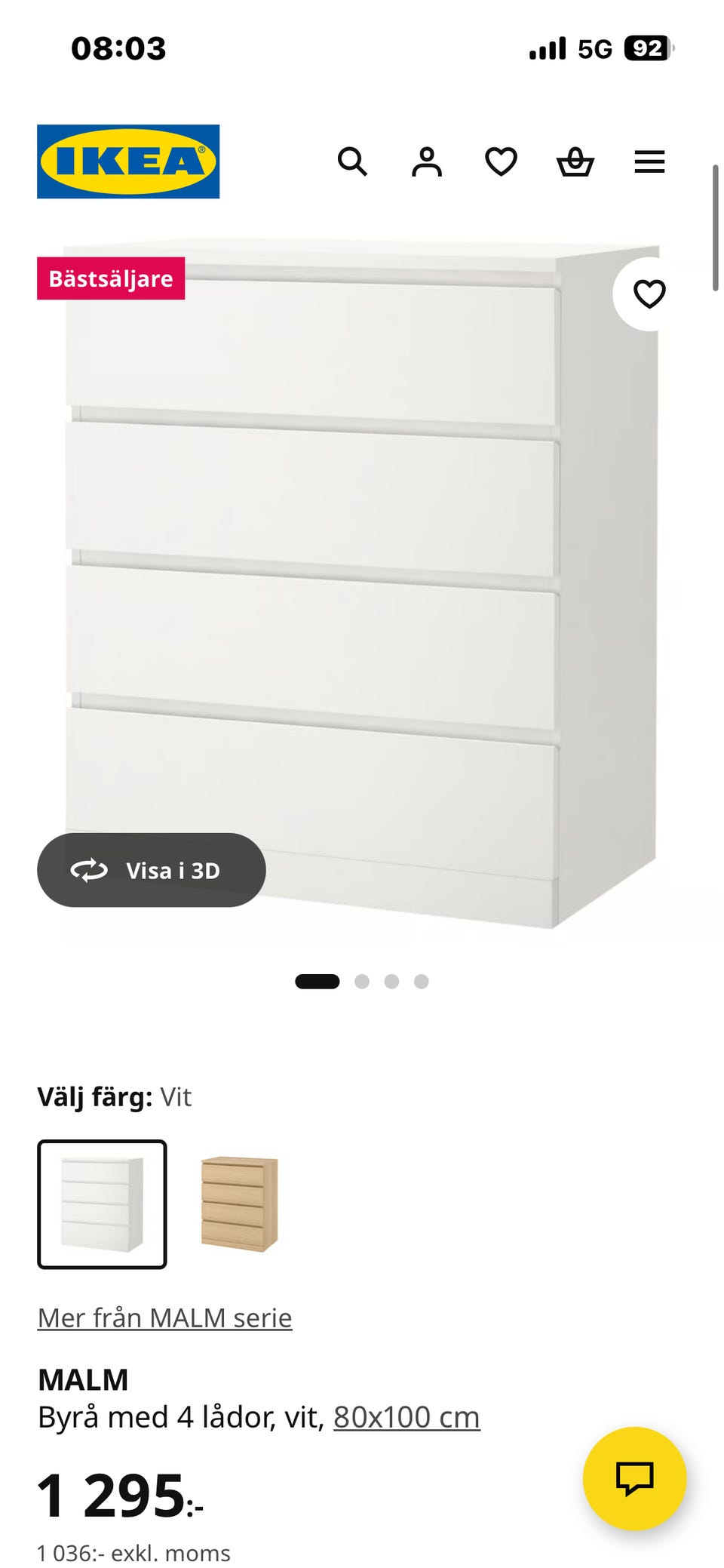This screenshot has height=1568, width=724.
Task: Click the Bästsäljare badge
Action: point(112,278)
